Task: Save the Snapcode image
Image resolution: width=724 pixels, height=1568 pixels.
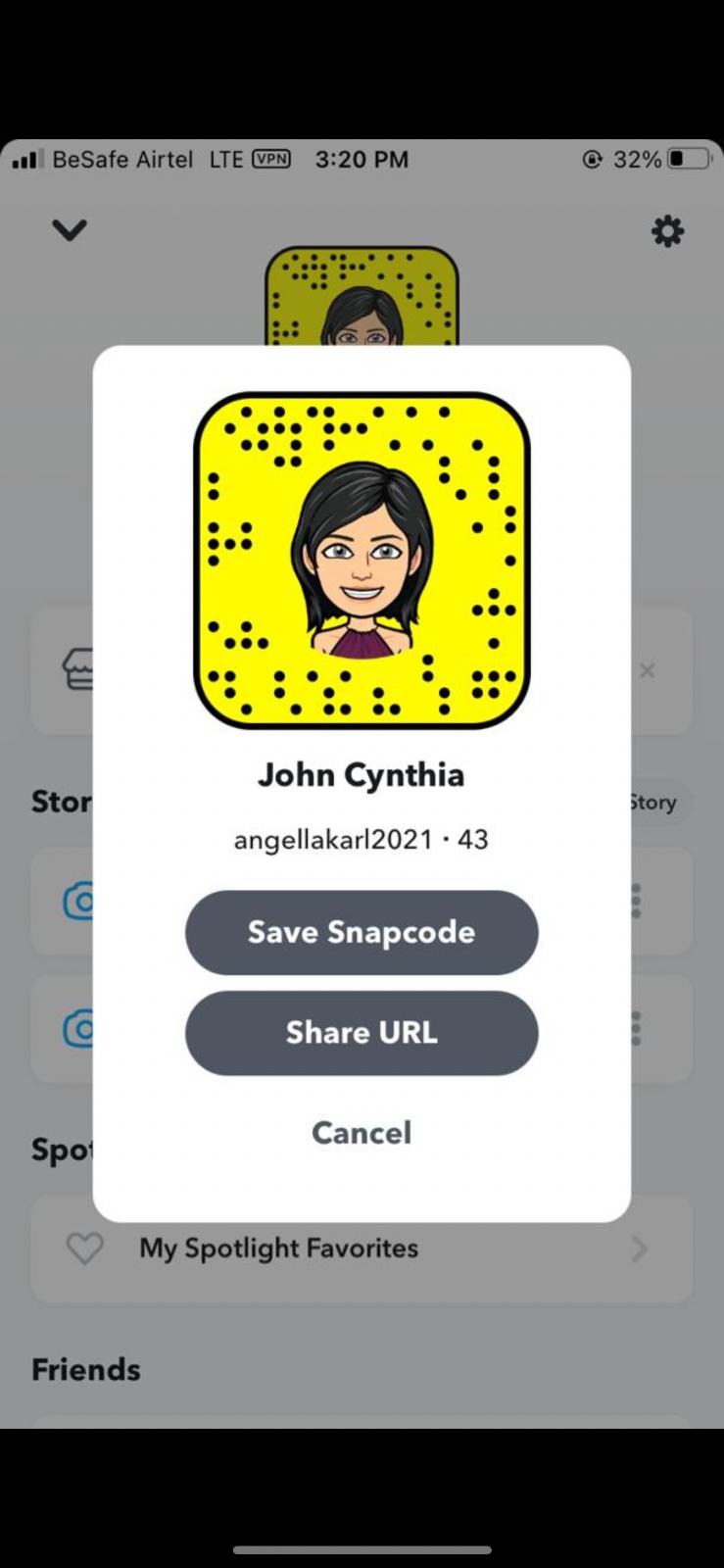Action: (x=362, y=932)
